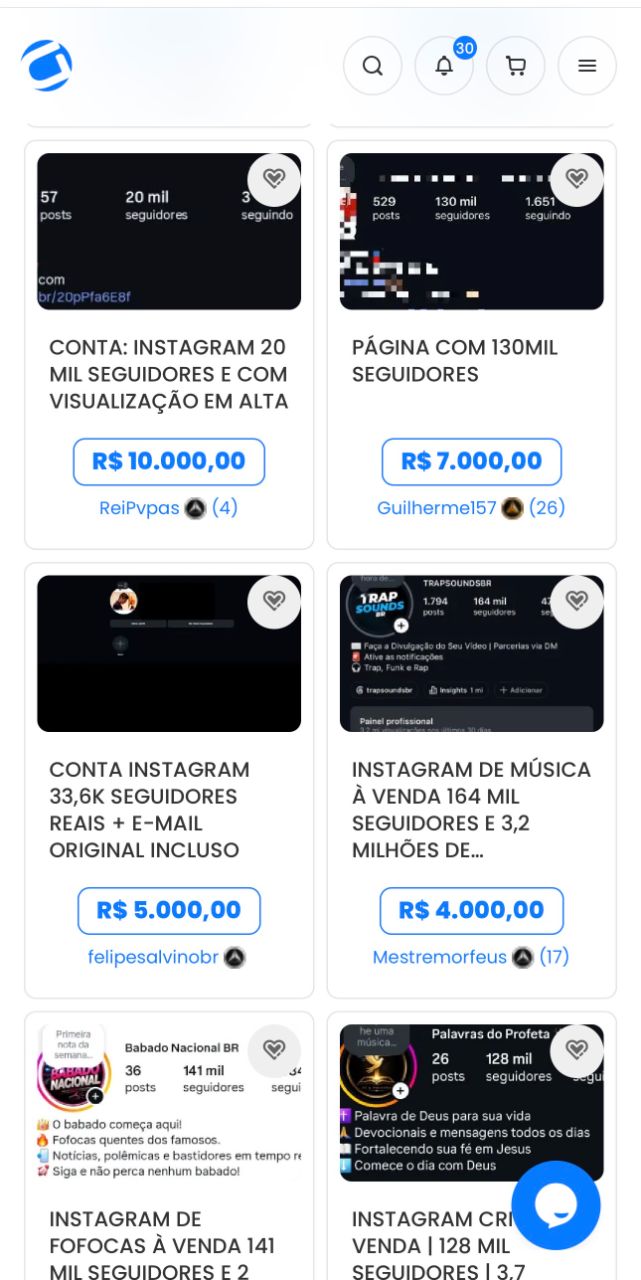View seller Guilherme157 profile
This screenshot has width=641, height=1280.
tap(437, 508)
